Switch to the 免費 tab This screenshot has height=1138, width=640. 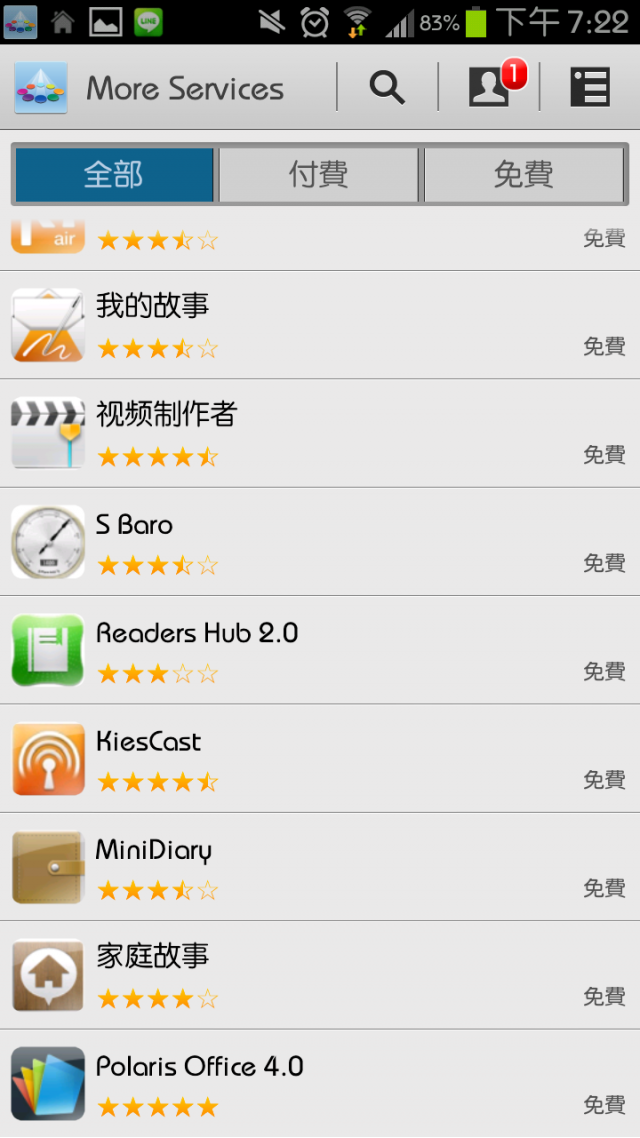click(x=523, y=174)
